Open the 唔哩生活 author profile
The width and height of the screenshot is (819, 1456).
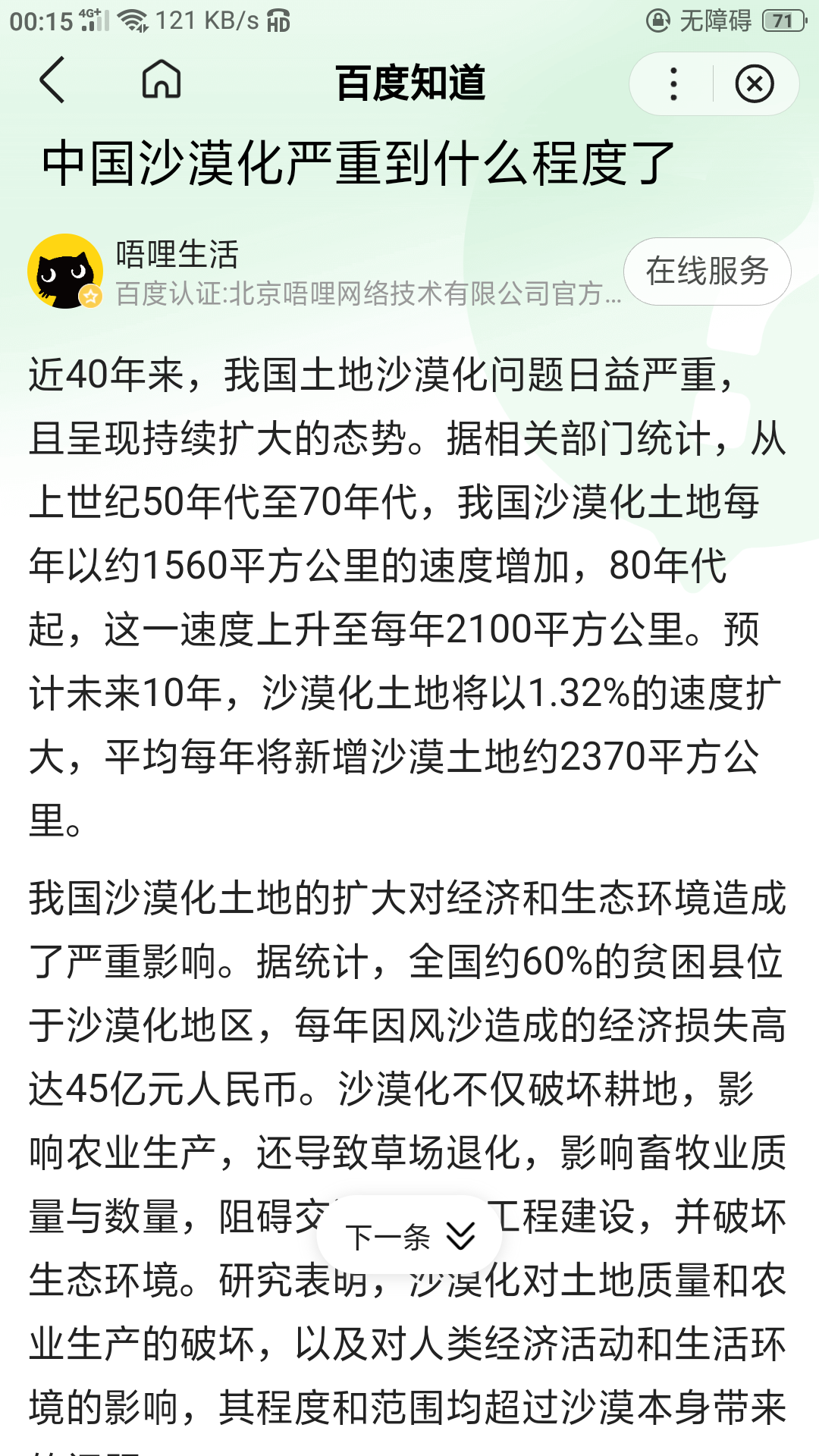[x=177, y=254]
